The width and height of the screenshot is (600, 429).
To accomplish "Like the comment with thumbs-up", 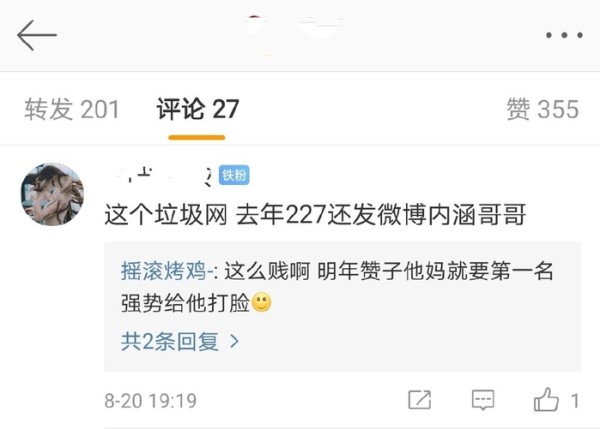I will pos(546,400).
